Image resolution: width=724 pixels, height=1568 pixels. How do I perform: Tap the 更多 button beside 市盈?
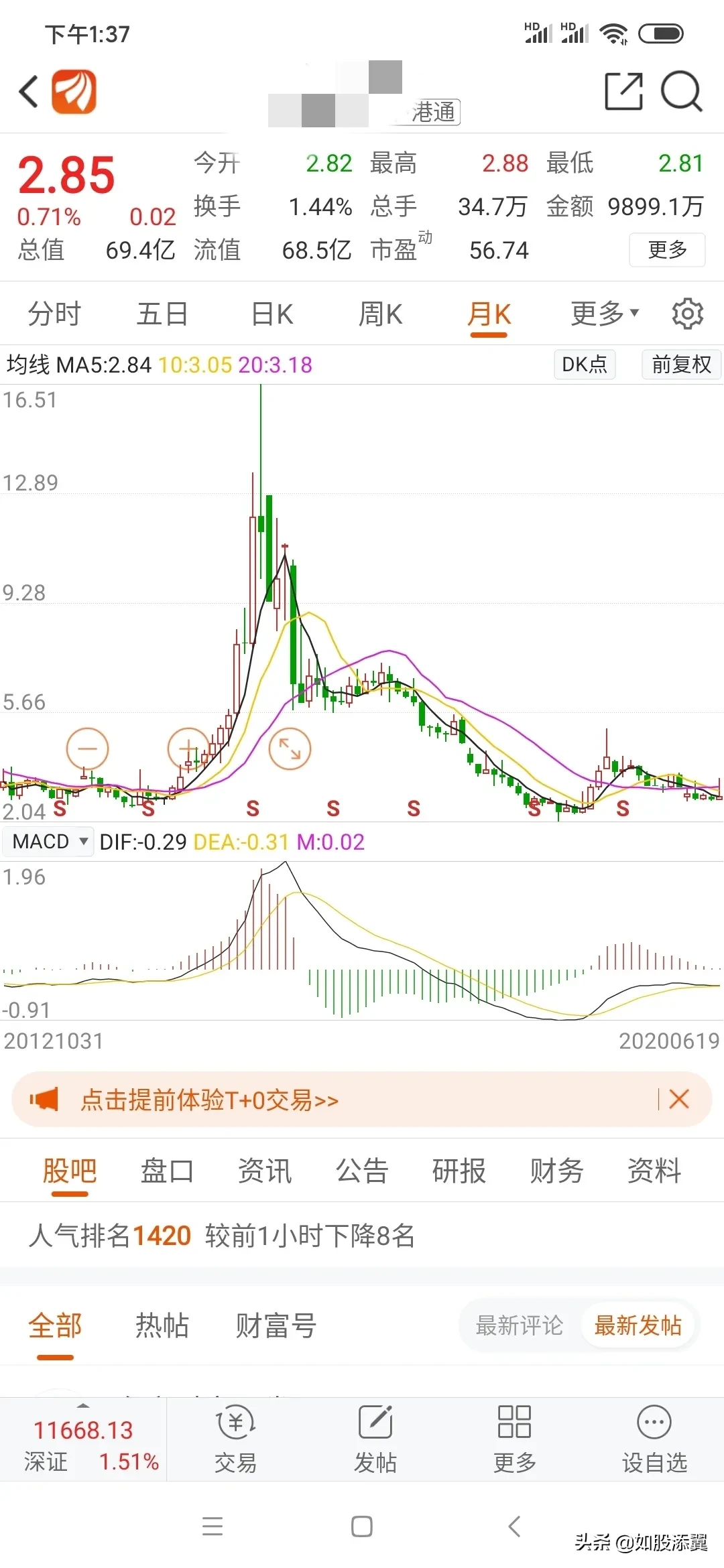[x=667, y=250]
